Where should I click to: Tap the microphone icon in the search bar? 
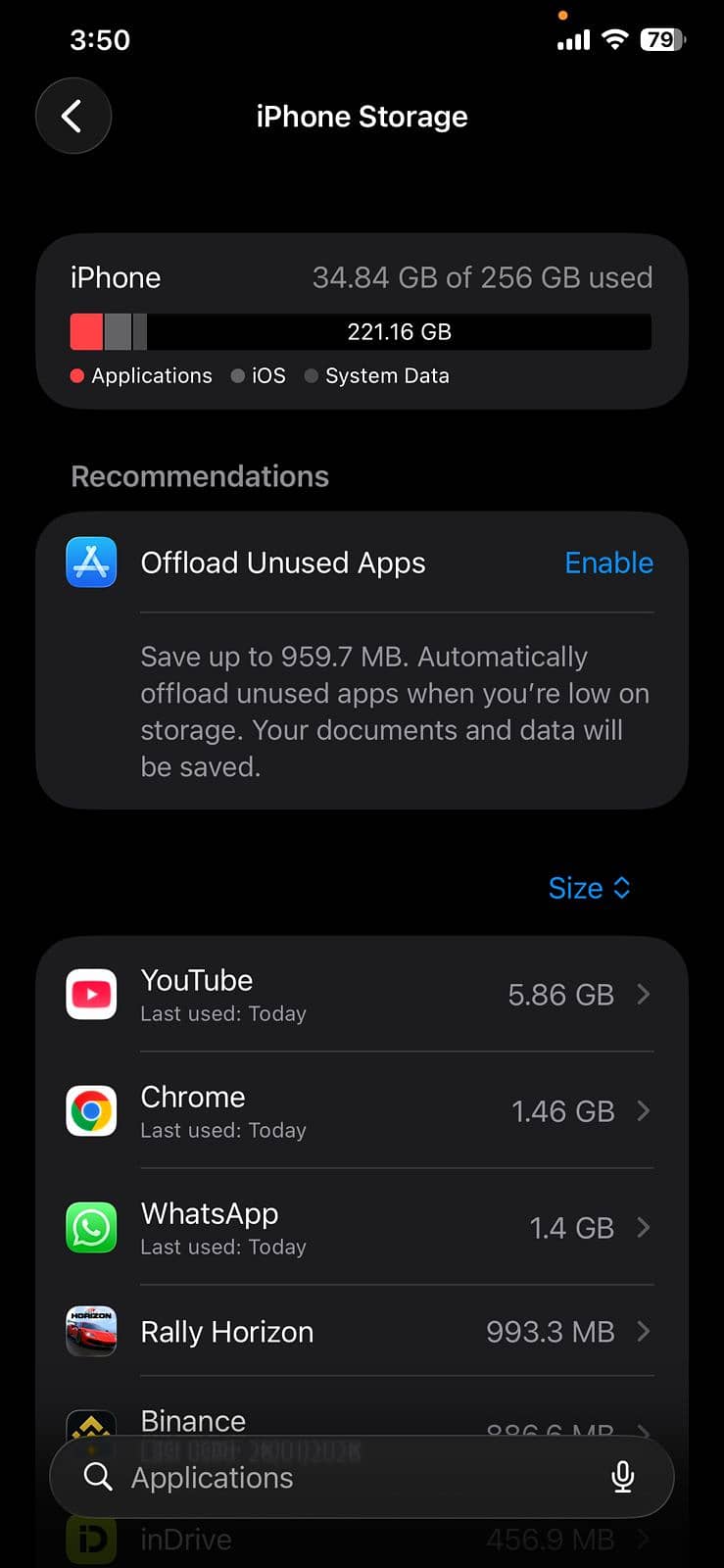[x=623, y=1477]
